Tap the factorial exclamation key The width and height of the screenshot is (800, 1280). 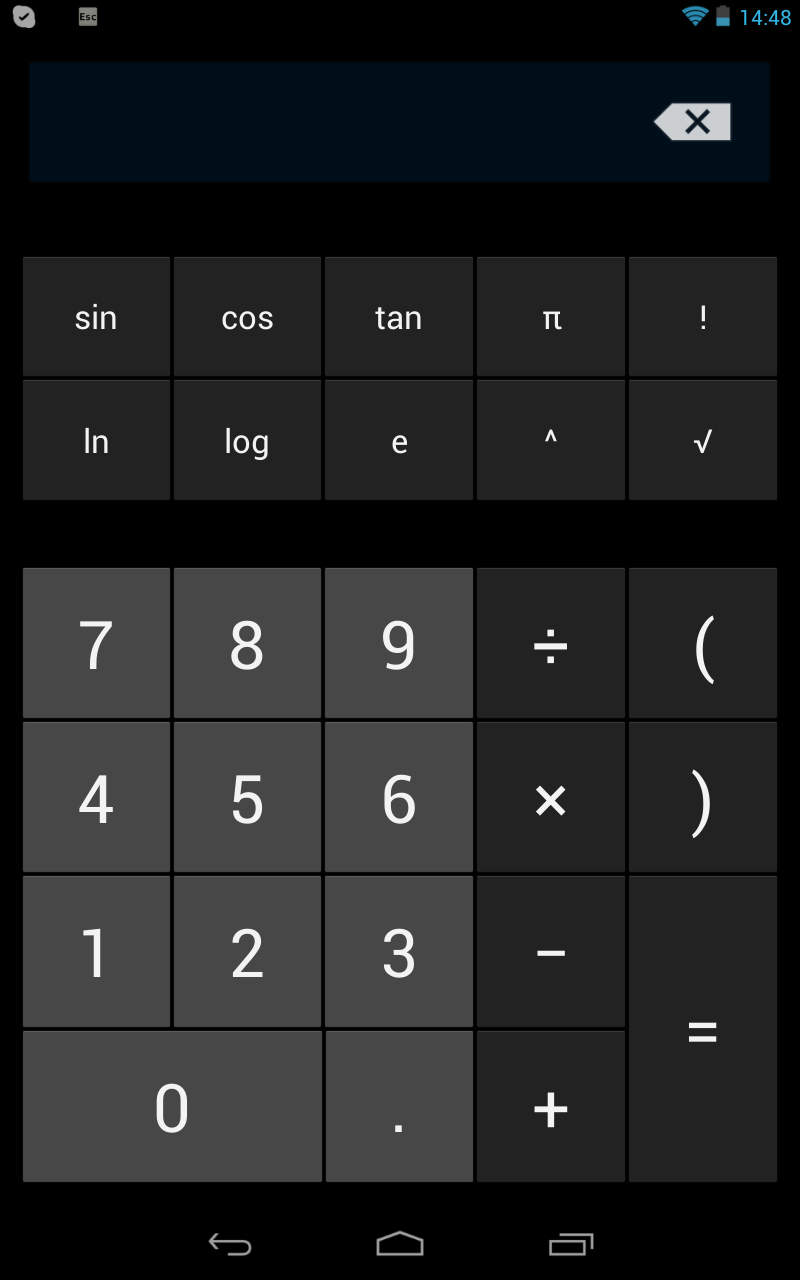(702, 317)
